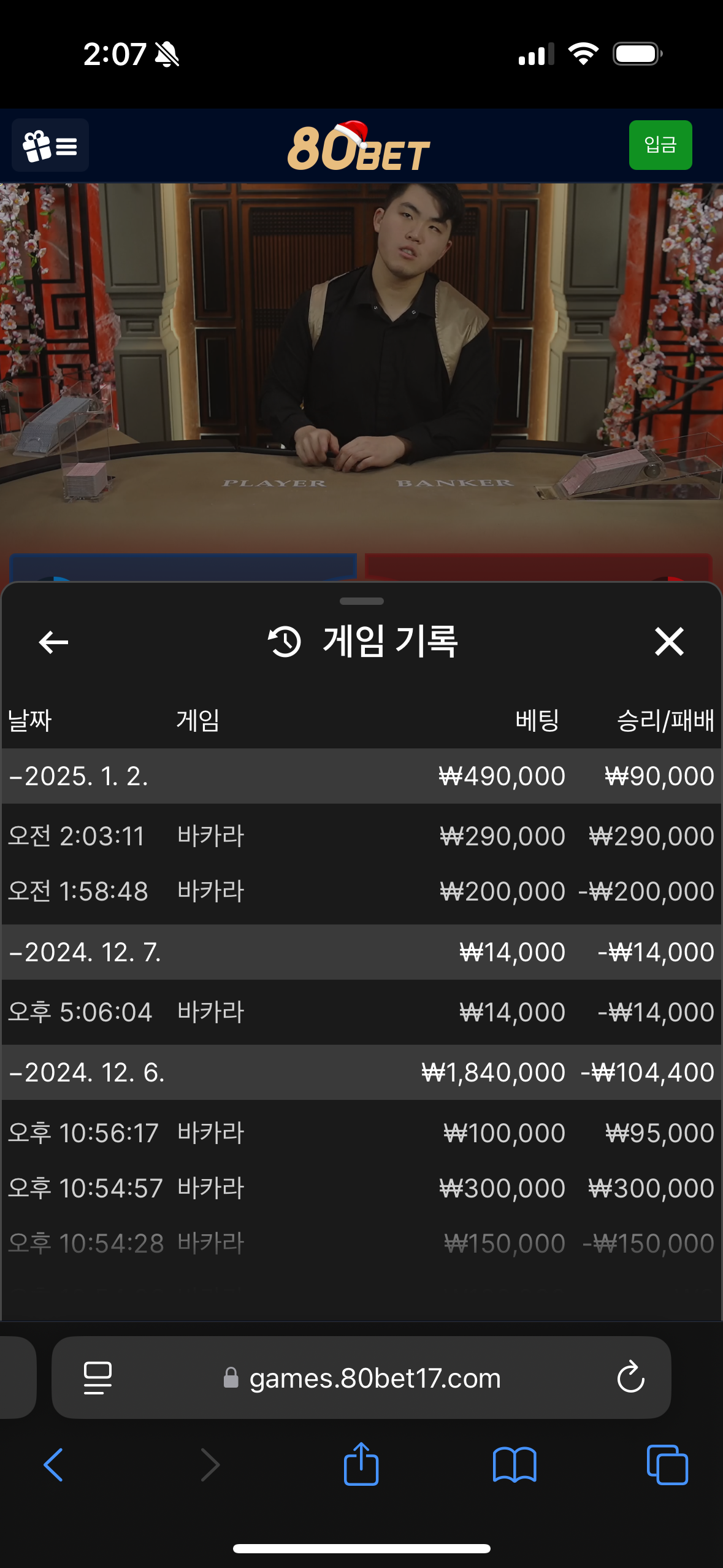Open Safari page settings menu icon
The image size is (723, 1568).
(98, 1378)
